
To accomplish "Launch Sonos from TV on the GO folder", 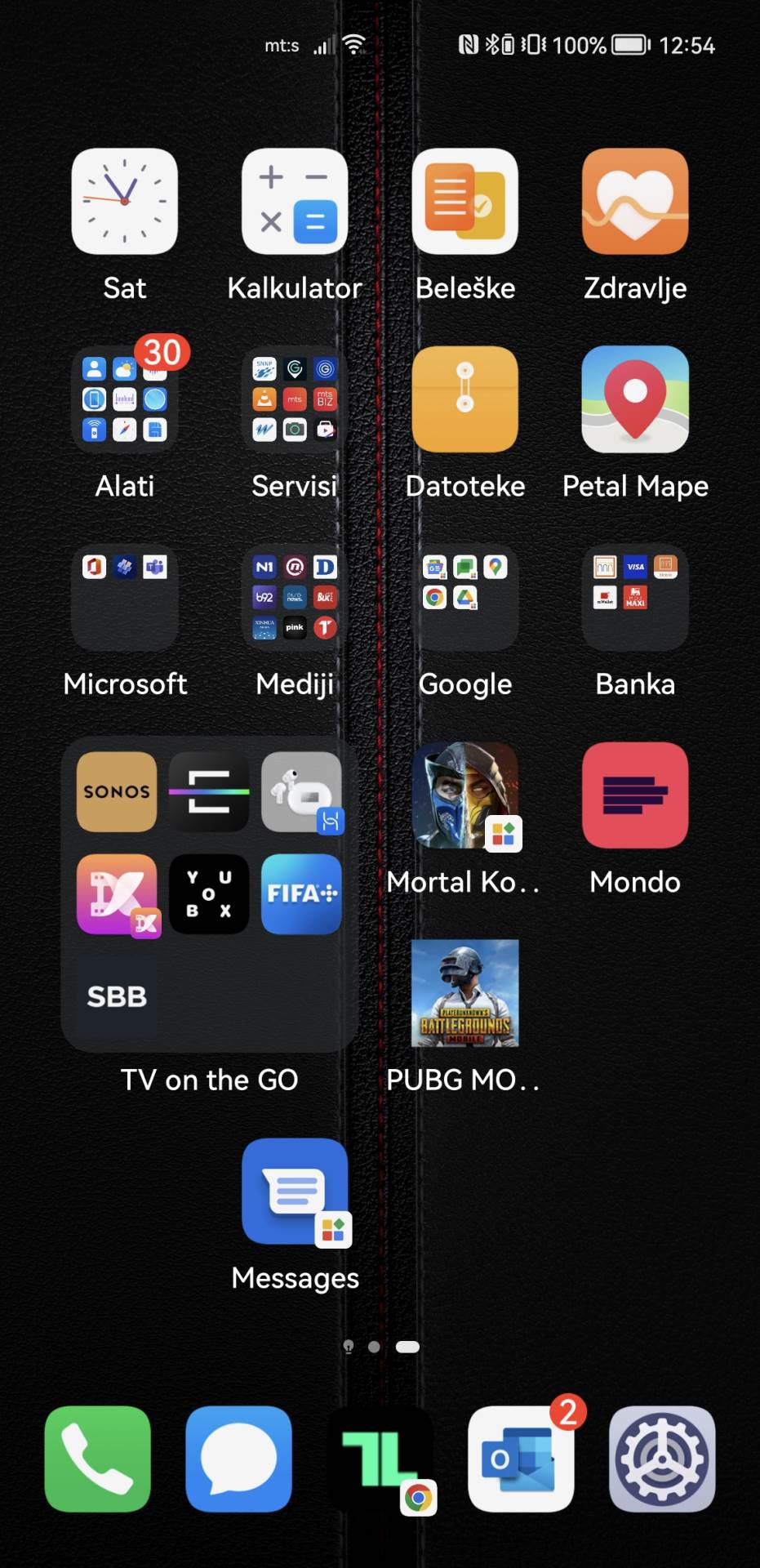I will pos(117,791).
